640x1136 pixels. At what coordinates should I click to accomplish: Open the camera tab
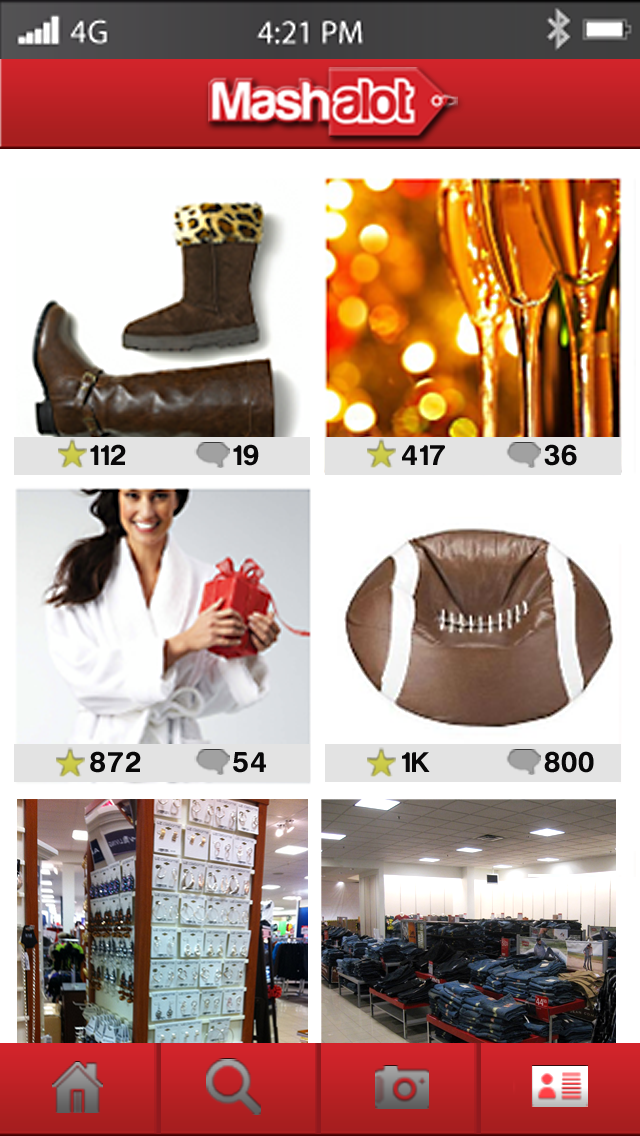401,1087
